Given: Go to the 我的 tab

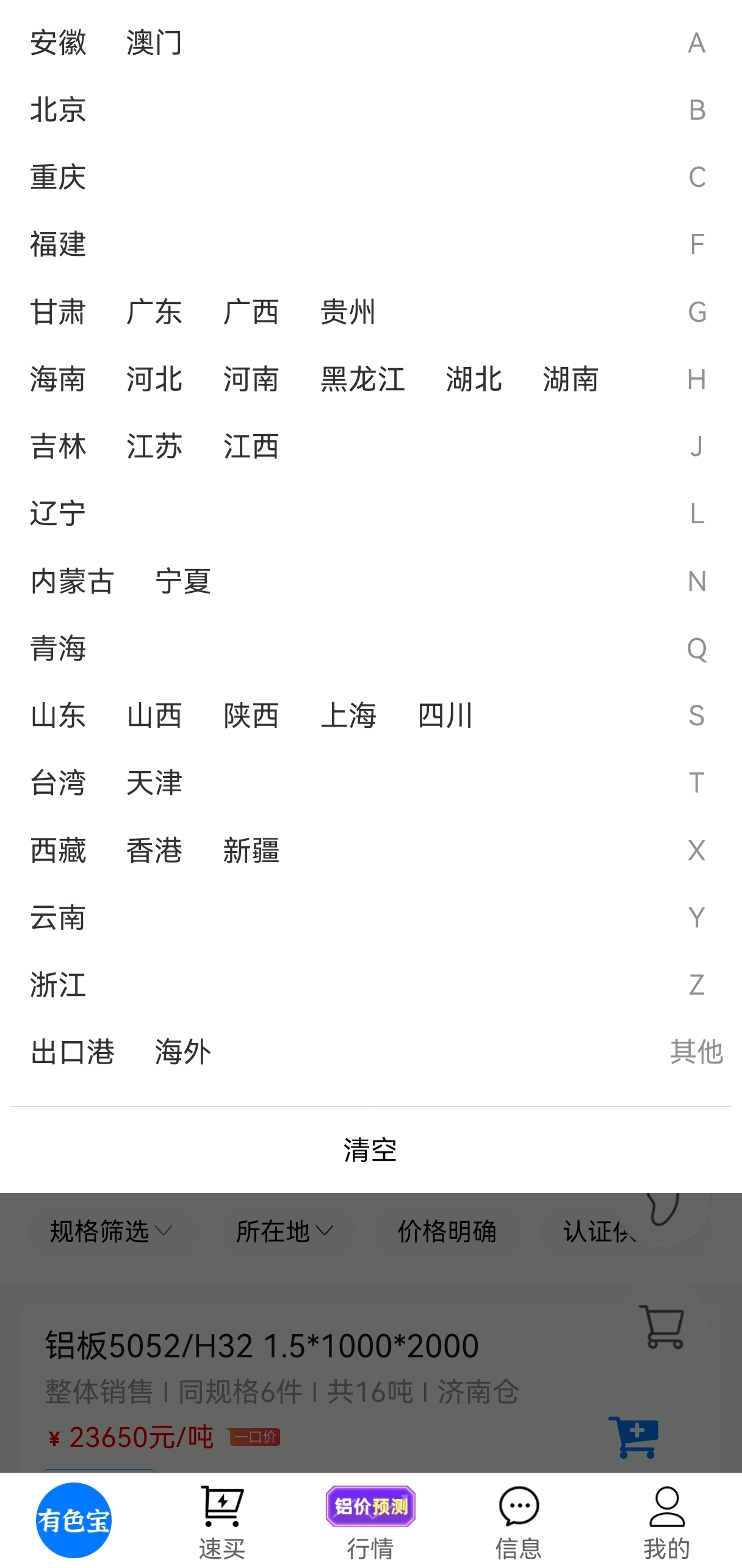Looking at the screenshot, I should click(x=667, y=1522).
